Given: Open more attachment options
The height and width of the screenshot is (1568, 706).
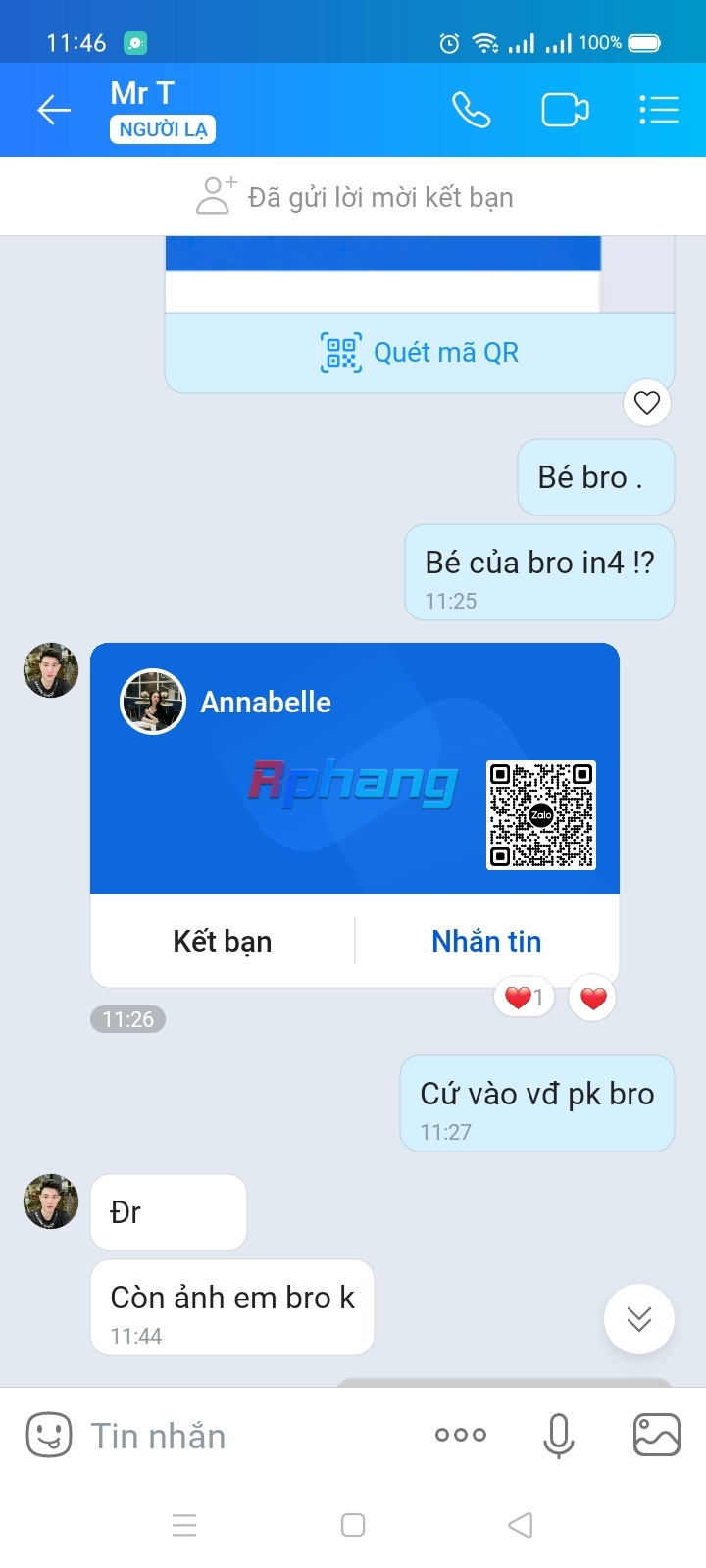Looking at the screenshot, I should coord(461,1435).
